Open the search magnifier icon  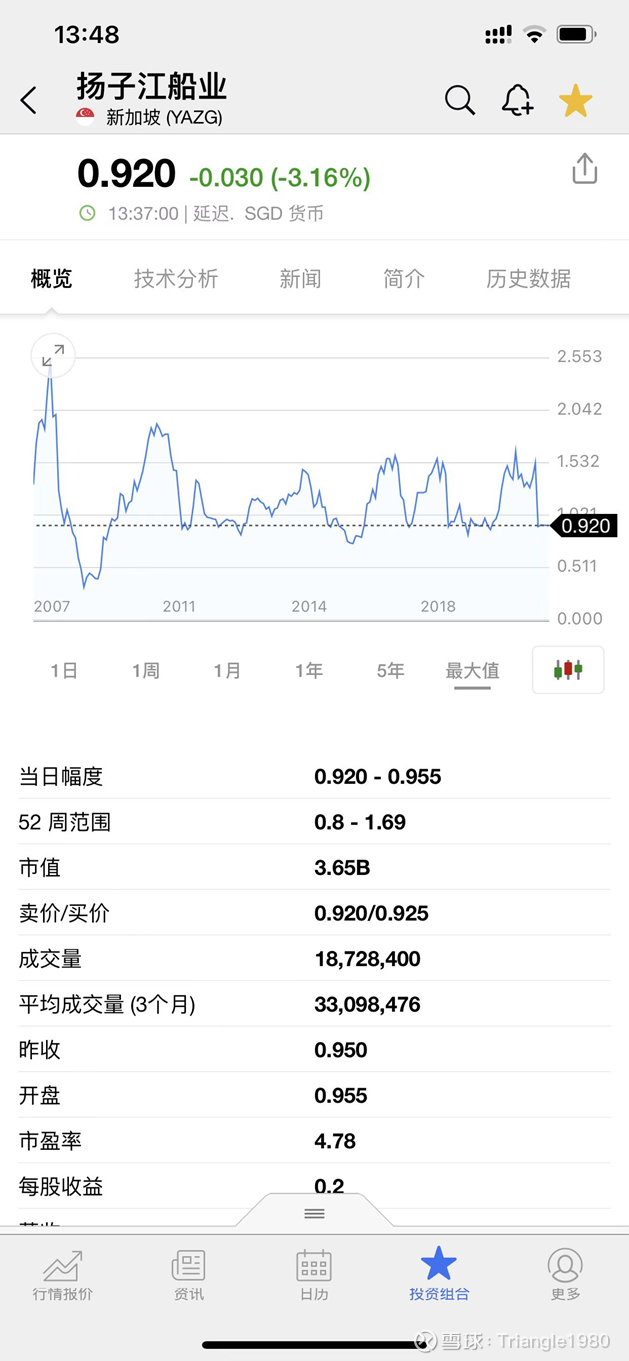pos(459,100)
